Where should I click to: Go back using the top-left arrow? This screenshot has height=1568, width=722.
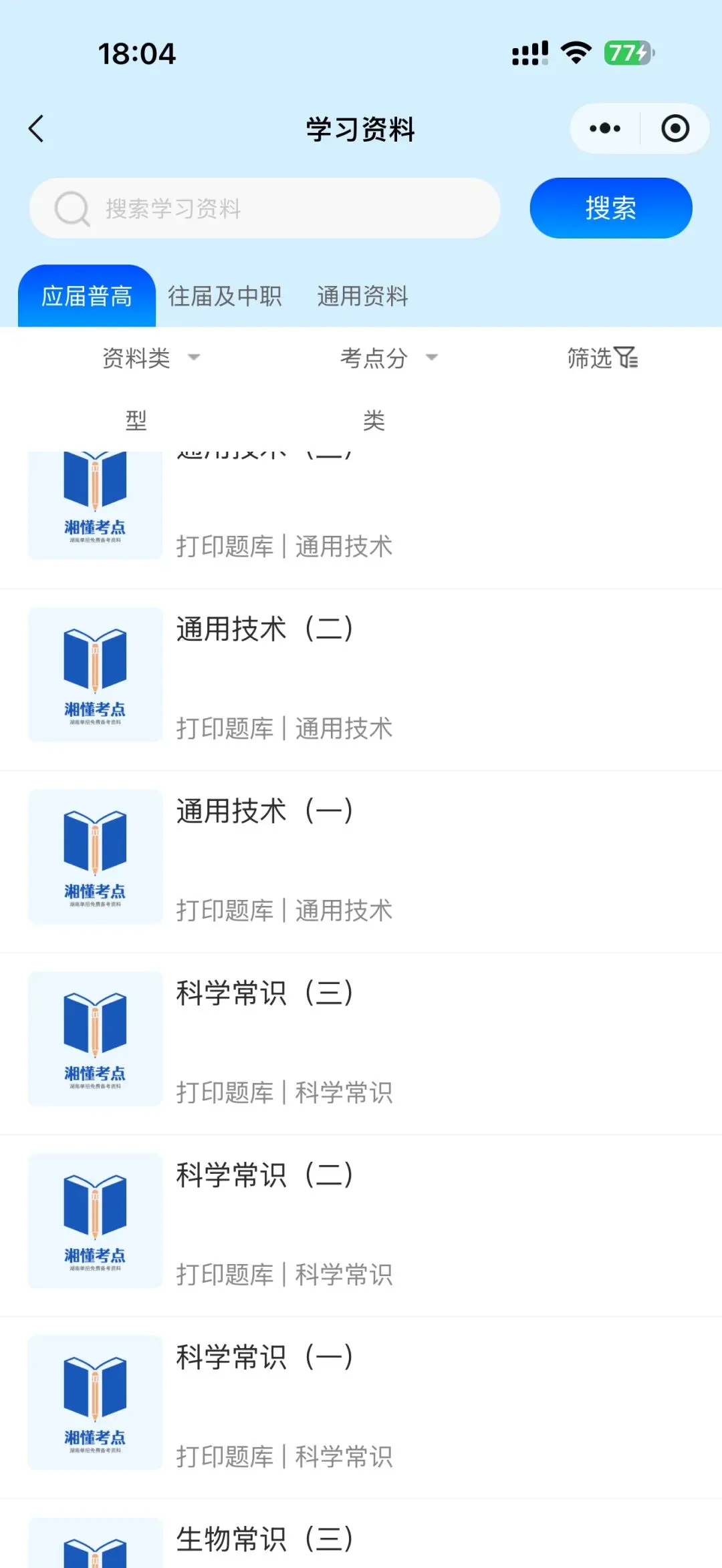[x=36, y=129]
